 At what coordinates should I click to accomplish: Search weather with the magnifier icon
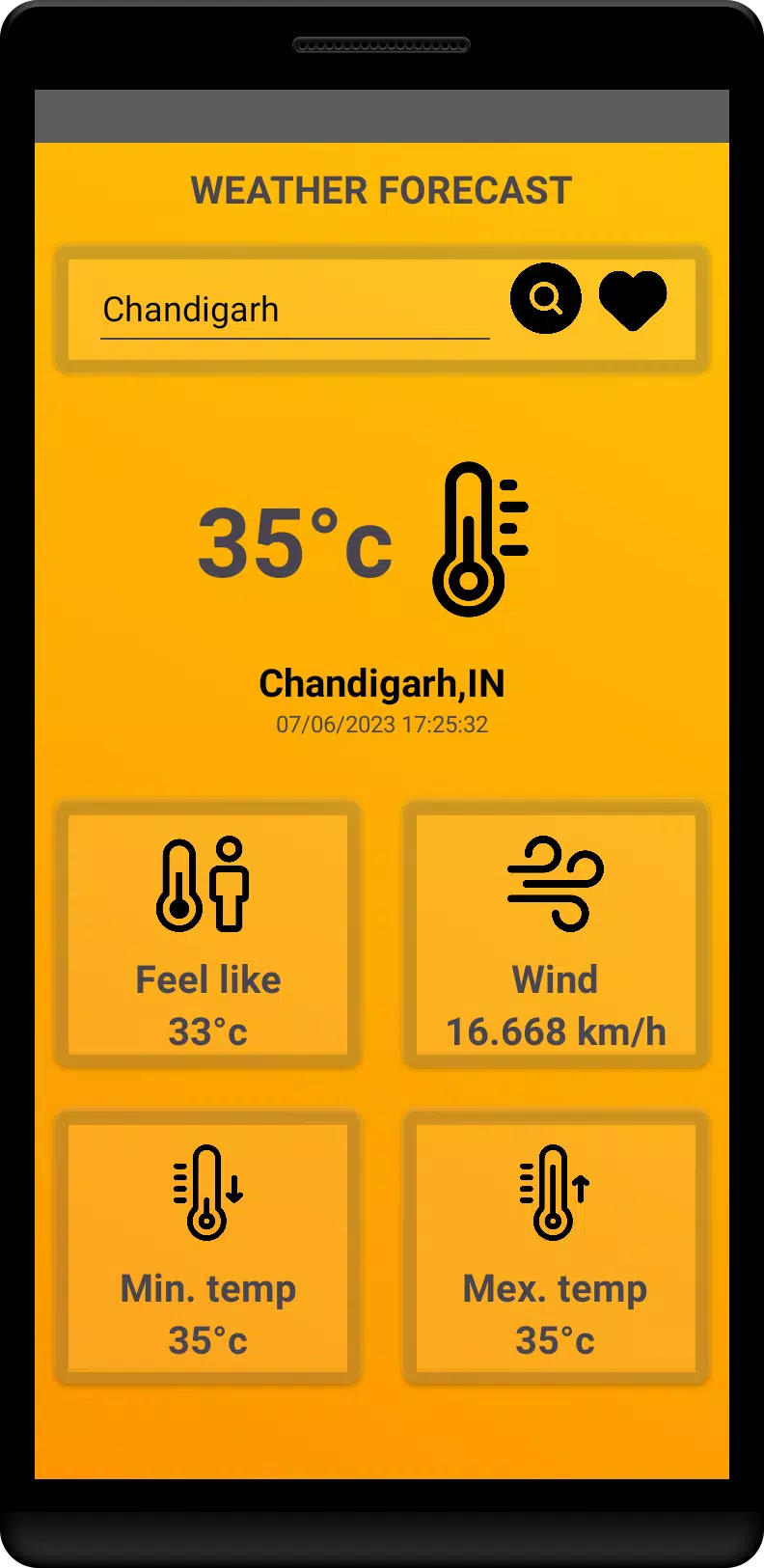pyautogui.click(x=546, y=298)
